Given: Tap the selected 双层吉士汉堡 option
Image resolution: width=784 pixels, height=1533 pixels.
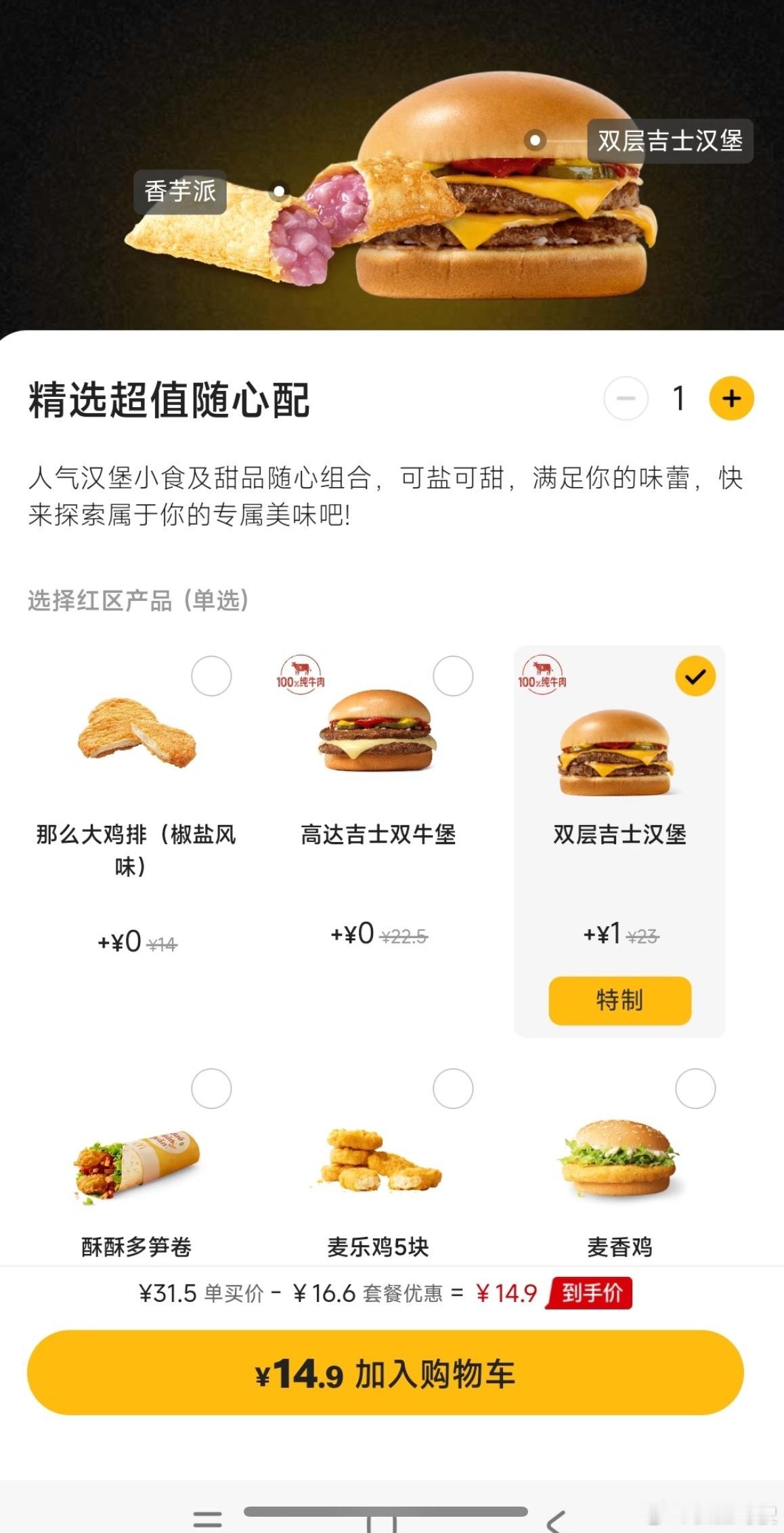Looking at the screenshot, I should pyautogui.click(x=695, y=676).
